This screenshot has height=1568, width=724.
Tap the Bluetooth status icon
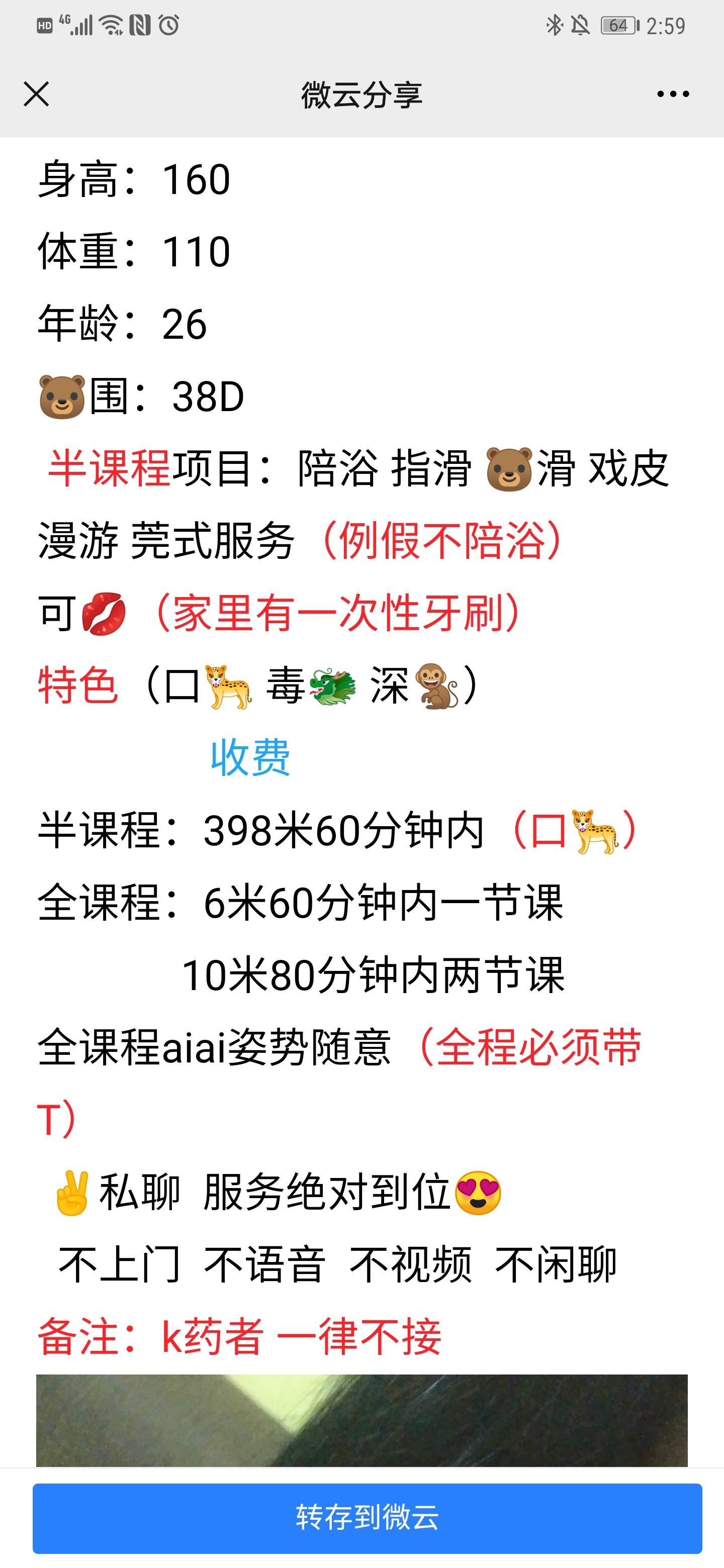tap(555, 26)
